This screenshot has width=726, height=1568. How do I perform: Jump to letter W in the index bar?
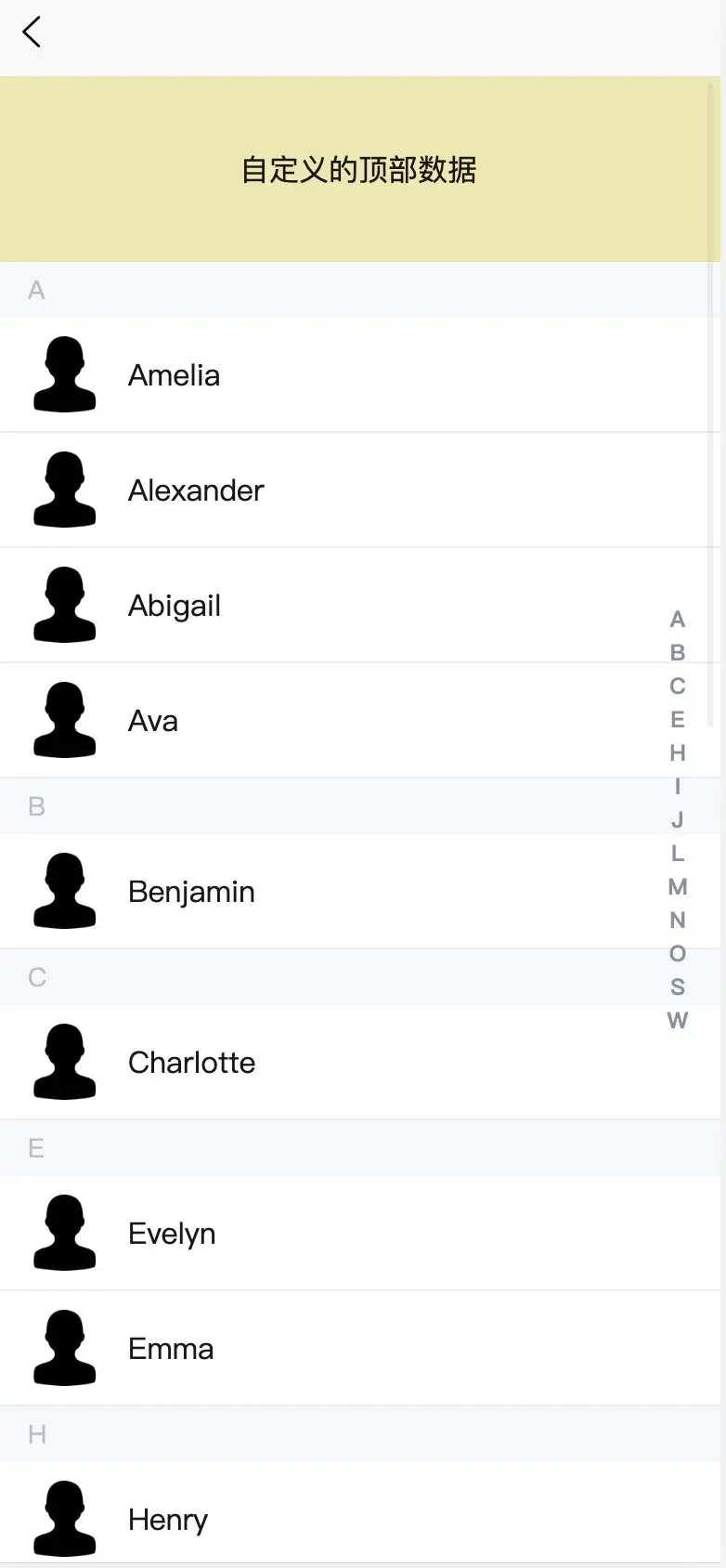(678, 1021)
